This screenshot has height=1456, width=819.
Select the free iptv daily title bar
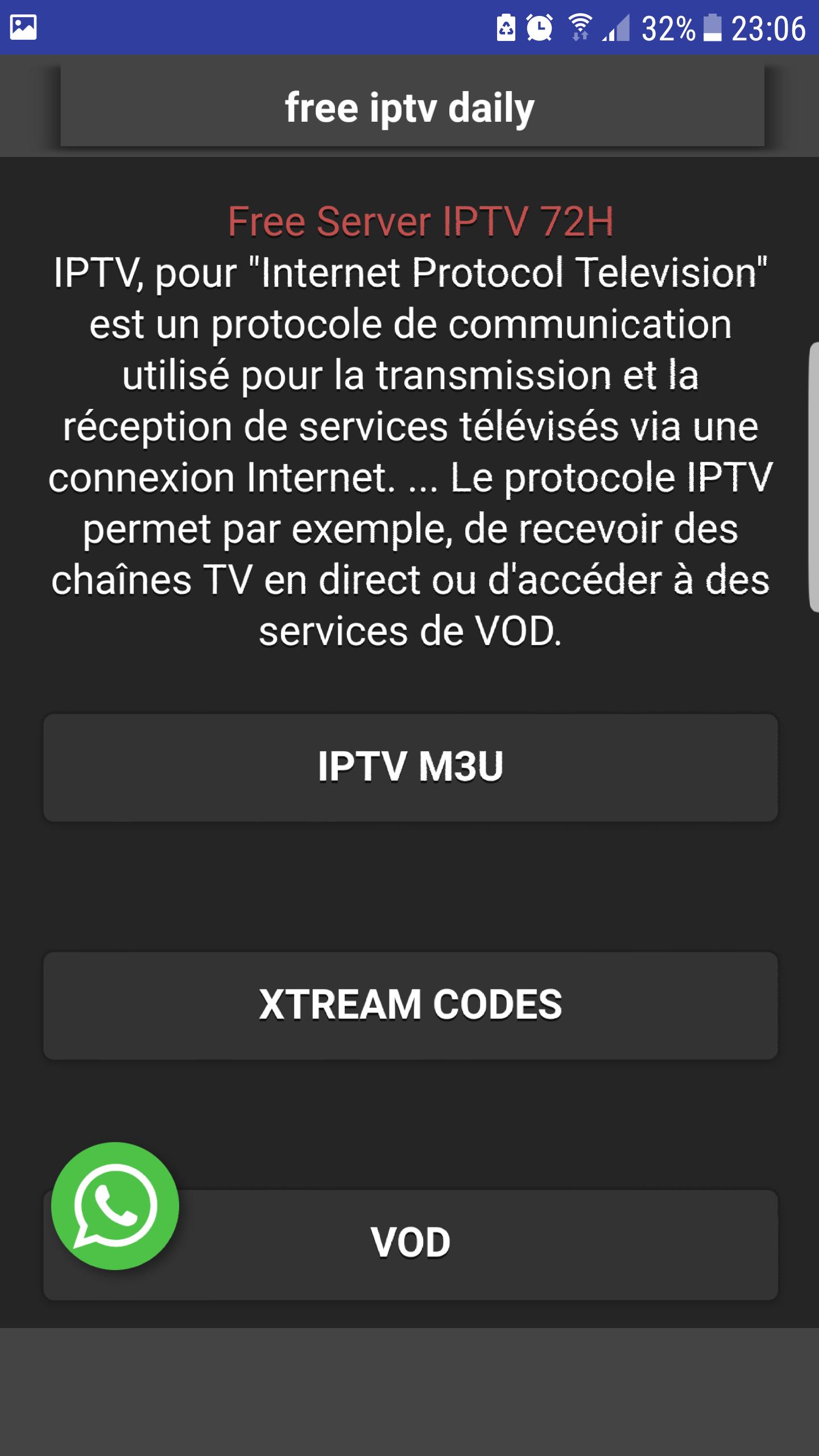click(409, 105)
